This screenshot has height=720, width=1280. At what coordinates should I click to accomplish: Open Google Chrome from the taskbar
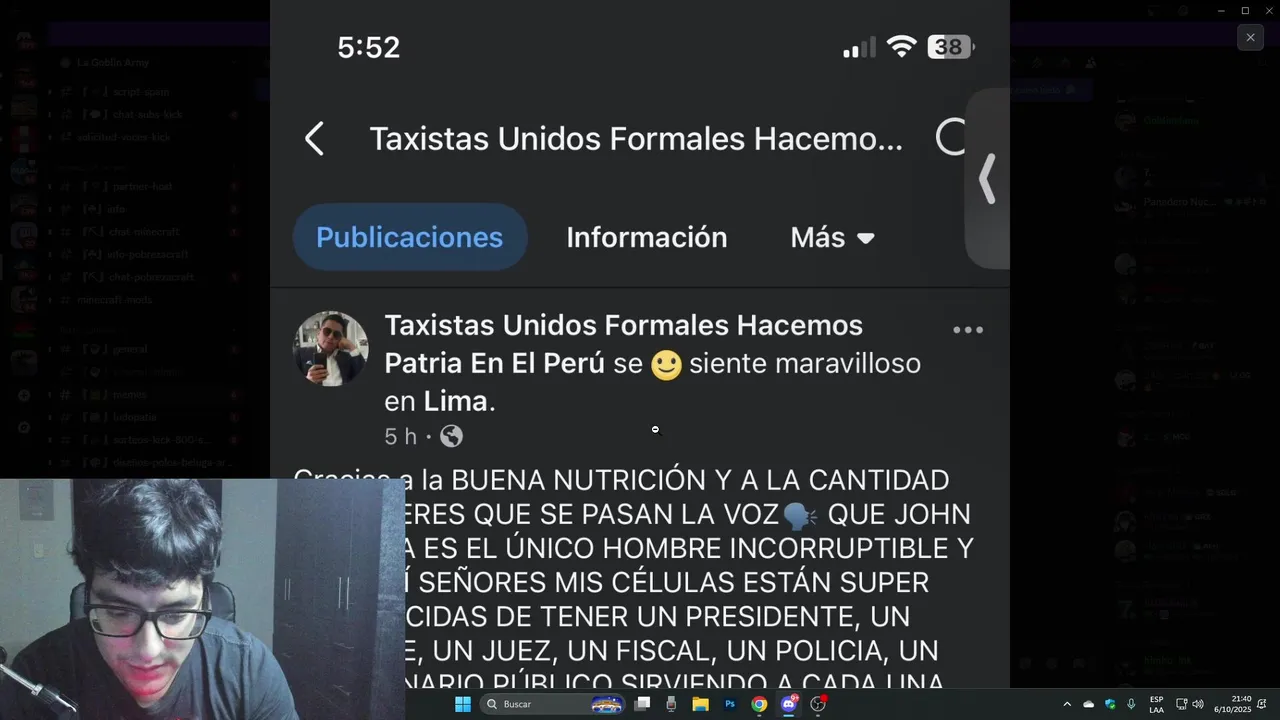click(759, 704)
